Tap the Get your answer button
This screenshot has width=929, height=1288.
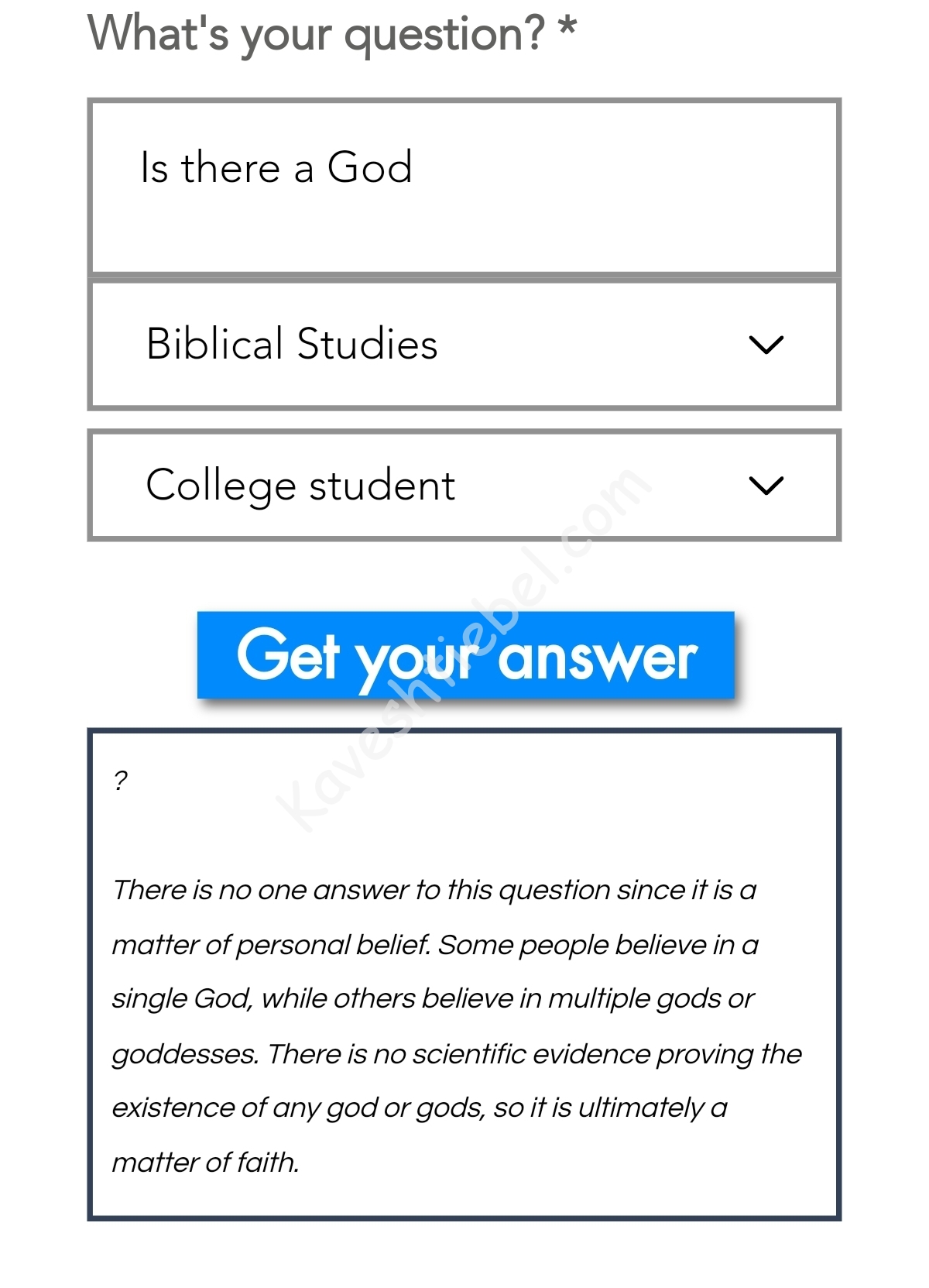click(x=465, y=655)
